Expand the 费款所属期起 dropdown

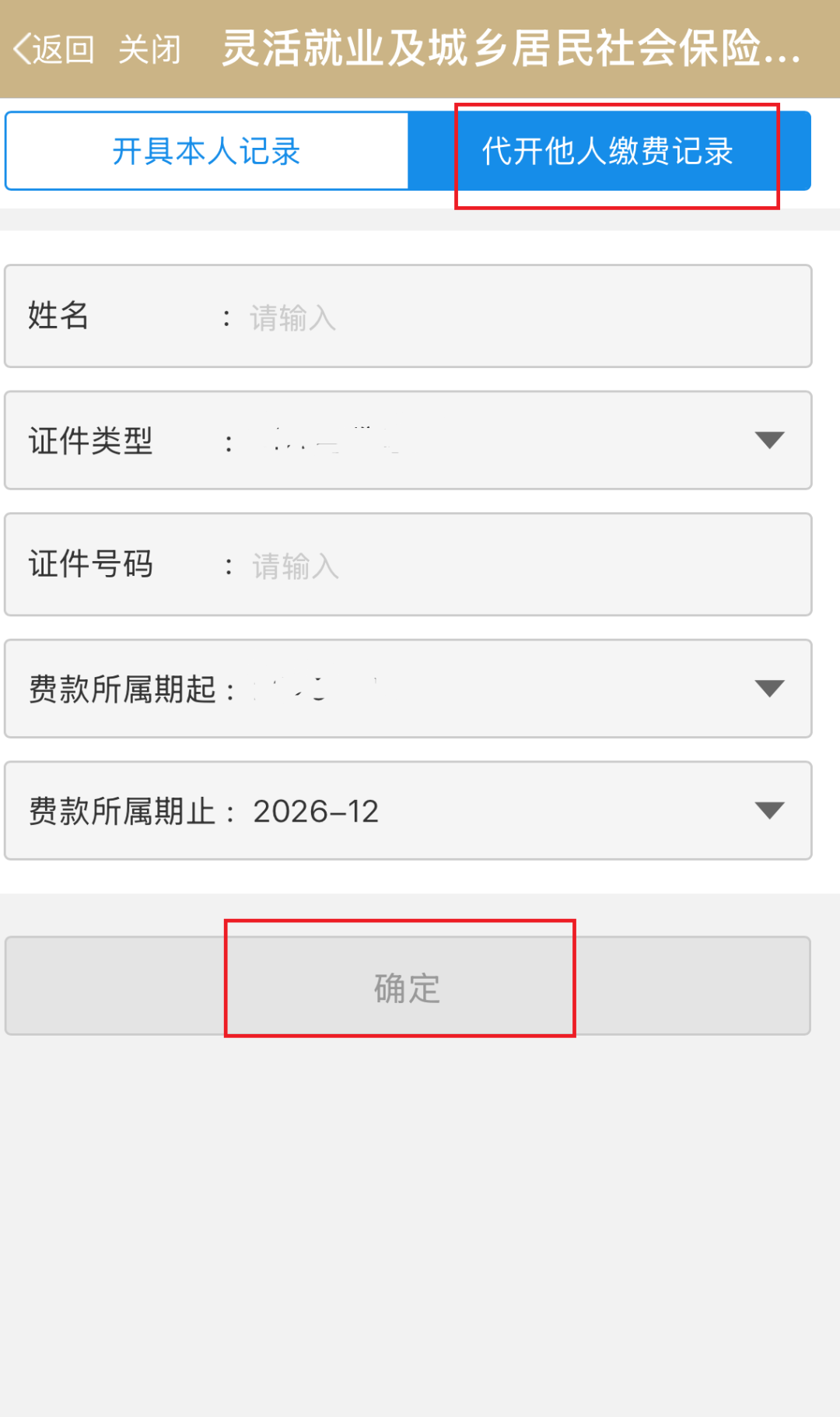(768, 688)
